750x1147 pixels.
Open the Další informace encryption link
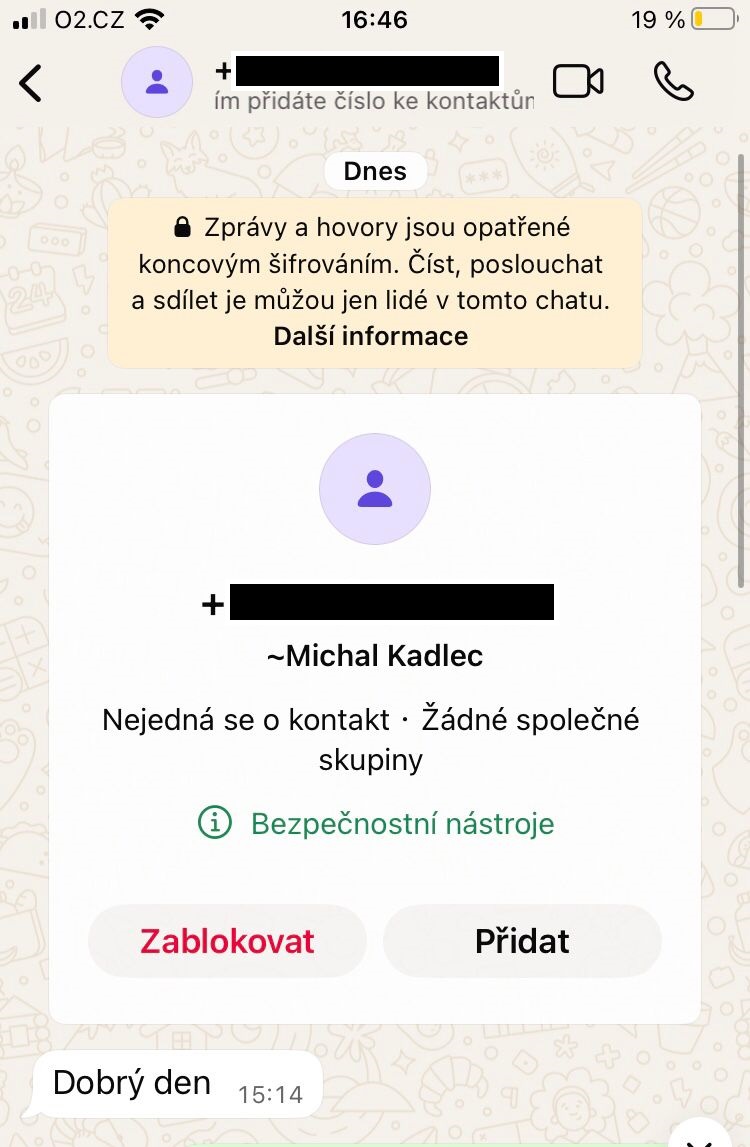pyautogui.click(x=371, y=336)
